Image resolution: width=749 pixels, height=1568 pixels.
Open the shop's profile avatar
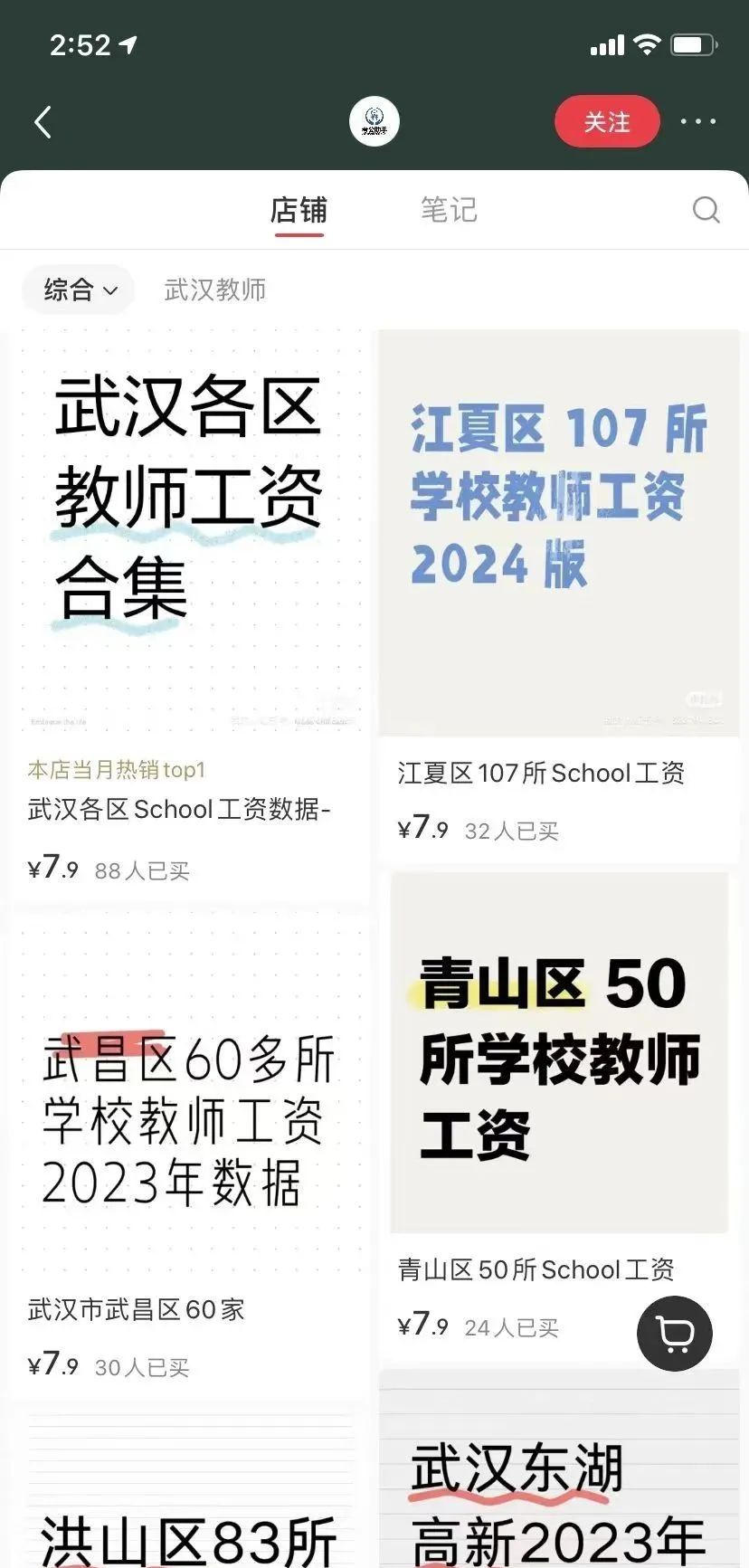(x=374, y=121)
